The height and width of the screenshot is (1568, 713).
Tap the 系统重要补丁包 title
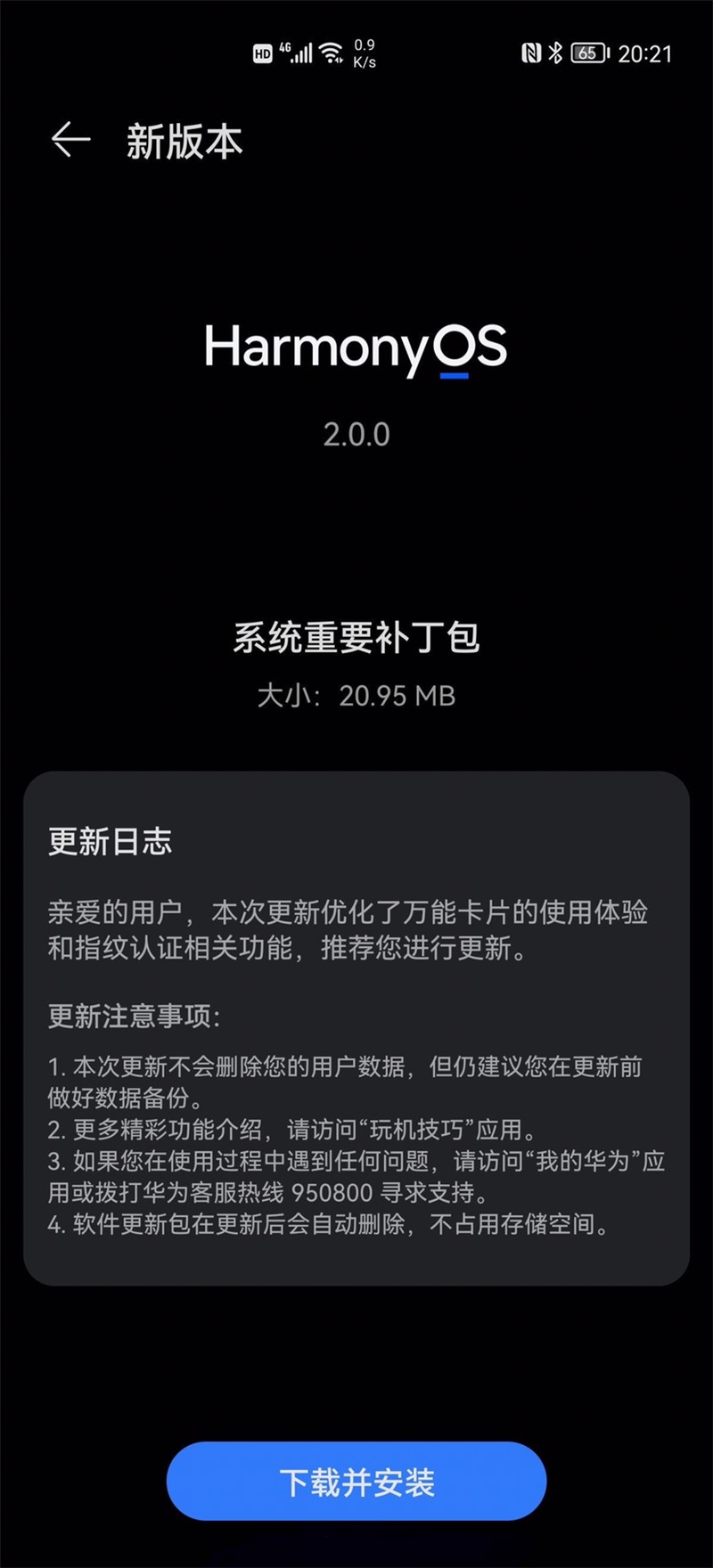357,638
